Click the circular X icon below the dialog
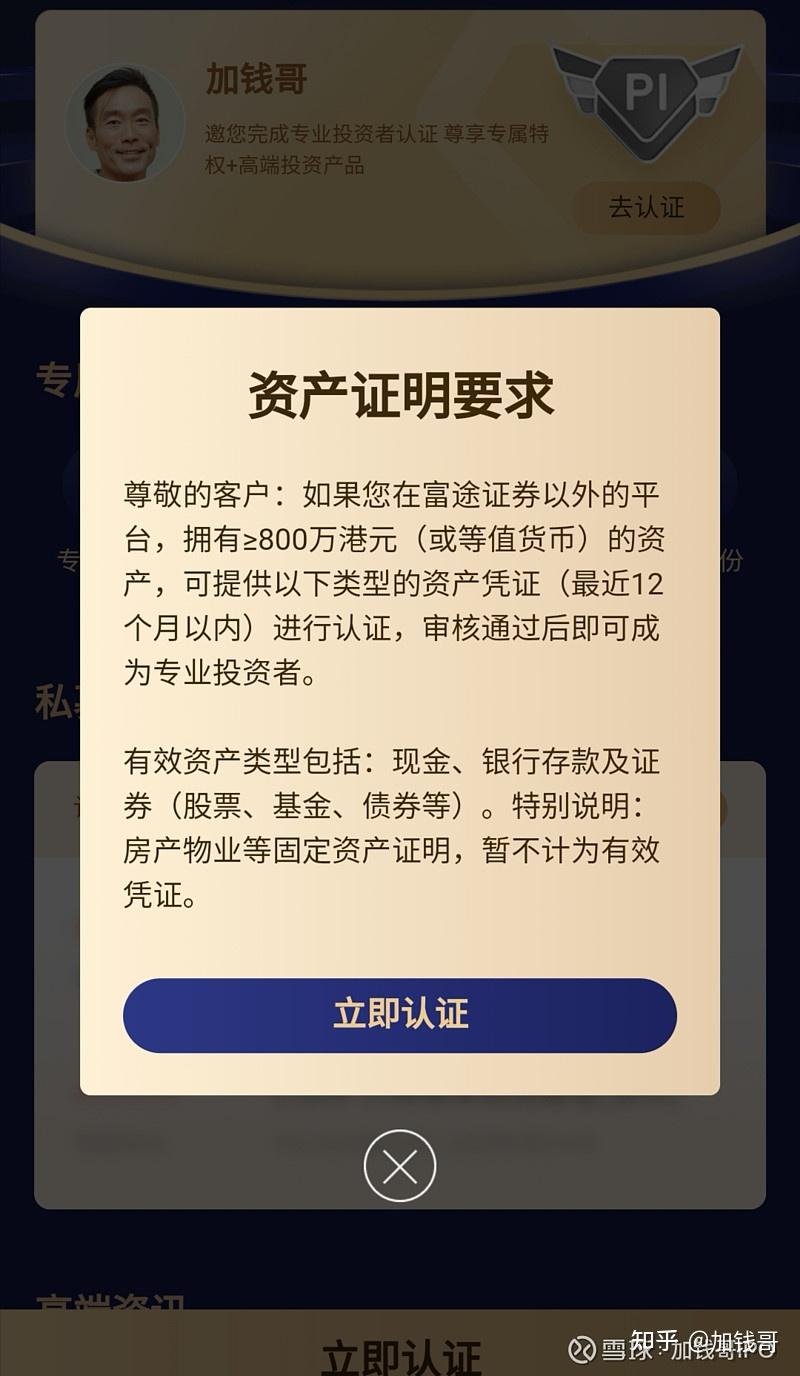The width and height of the screenshot is (800, 1376). tap(400, 1163)
